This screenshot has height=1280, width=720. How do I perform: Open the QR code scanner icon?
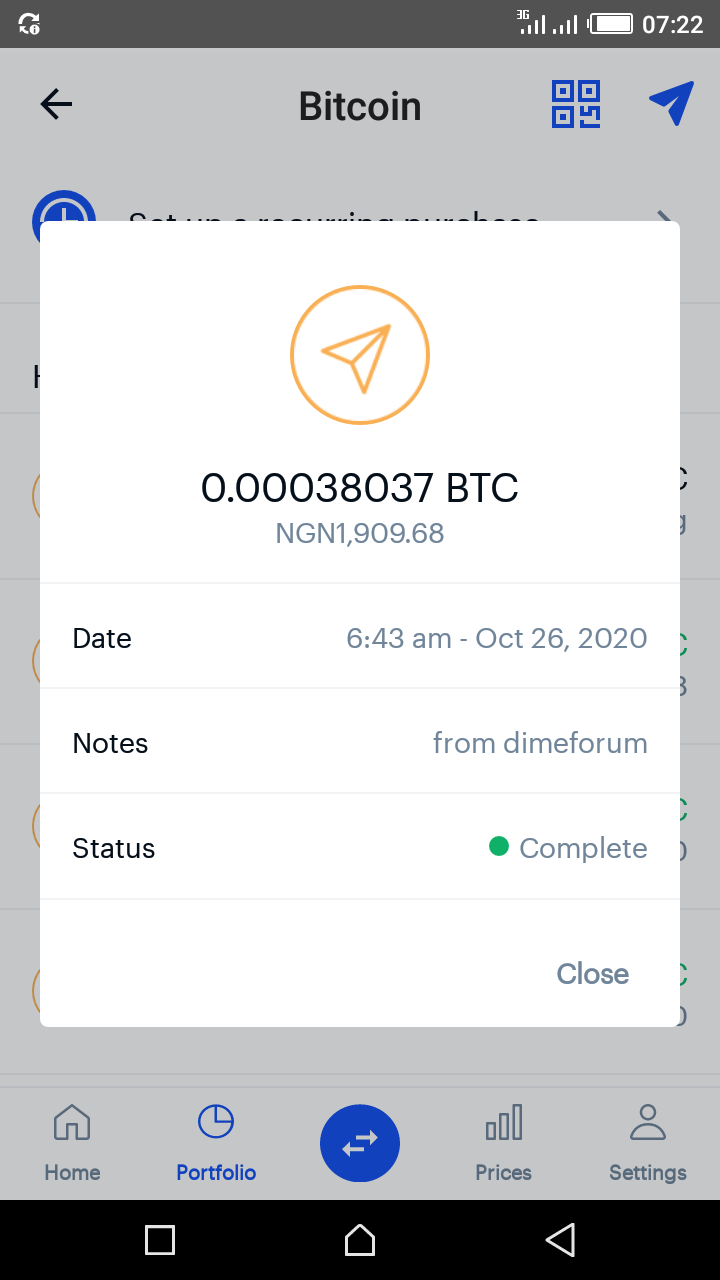tap(576, 104)
